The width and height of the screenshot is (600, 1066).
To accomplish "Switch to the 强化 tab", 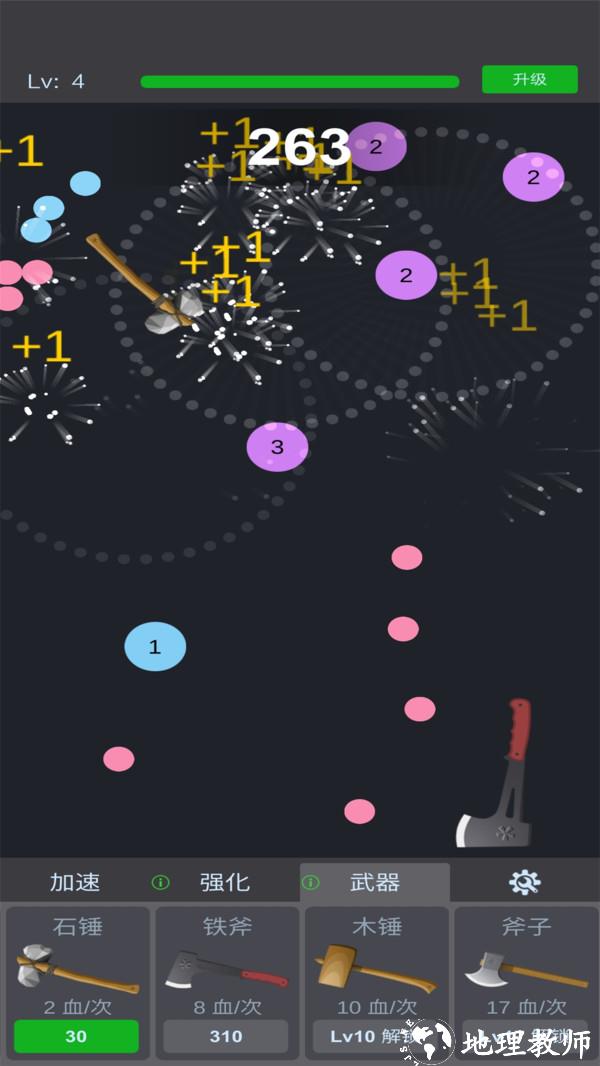I will [225, 882].
